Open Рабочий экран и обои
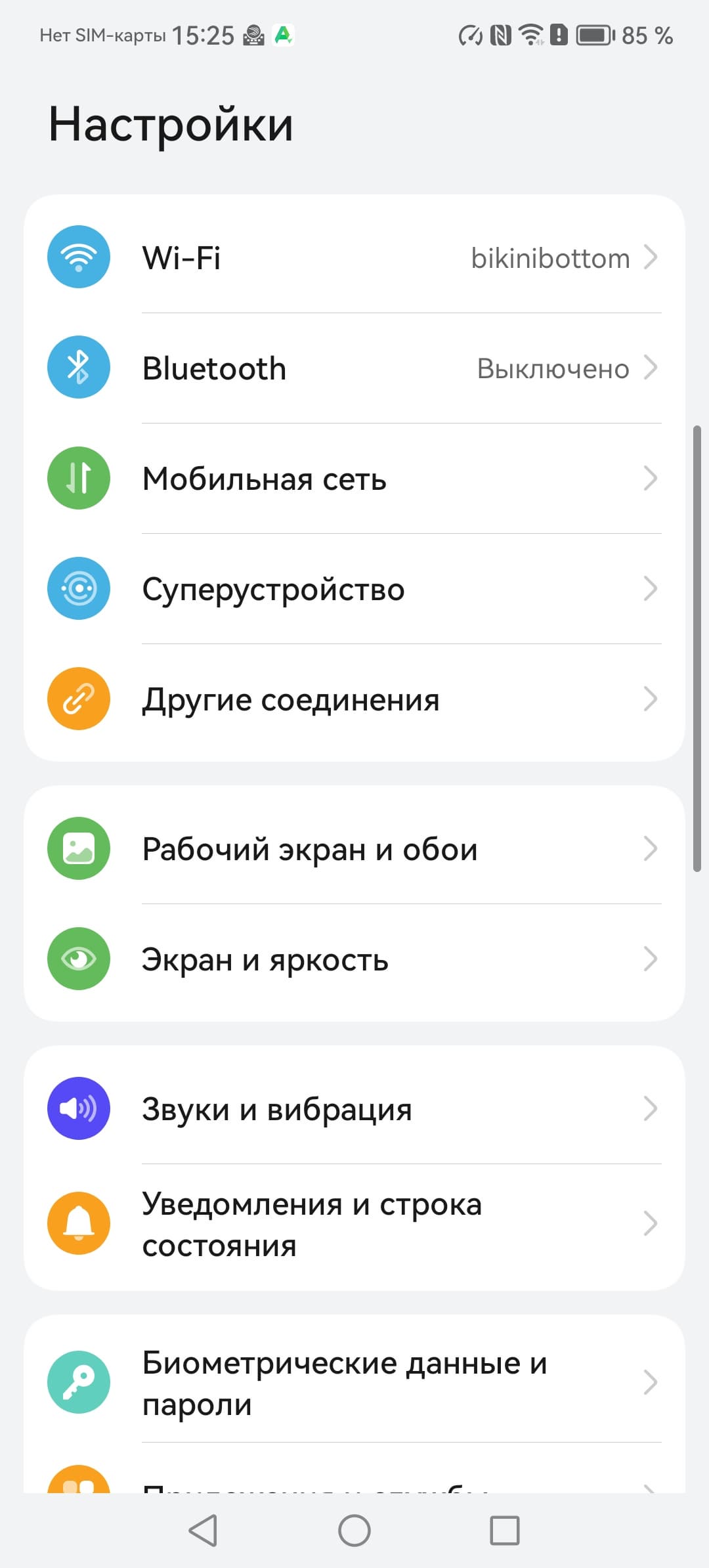 tap(354, 848)
